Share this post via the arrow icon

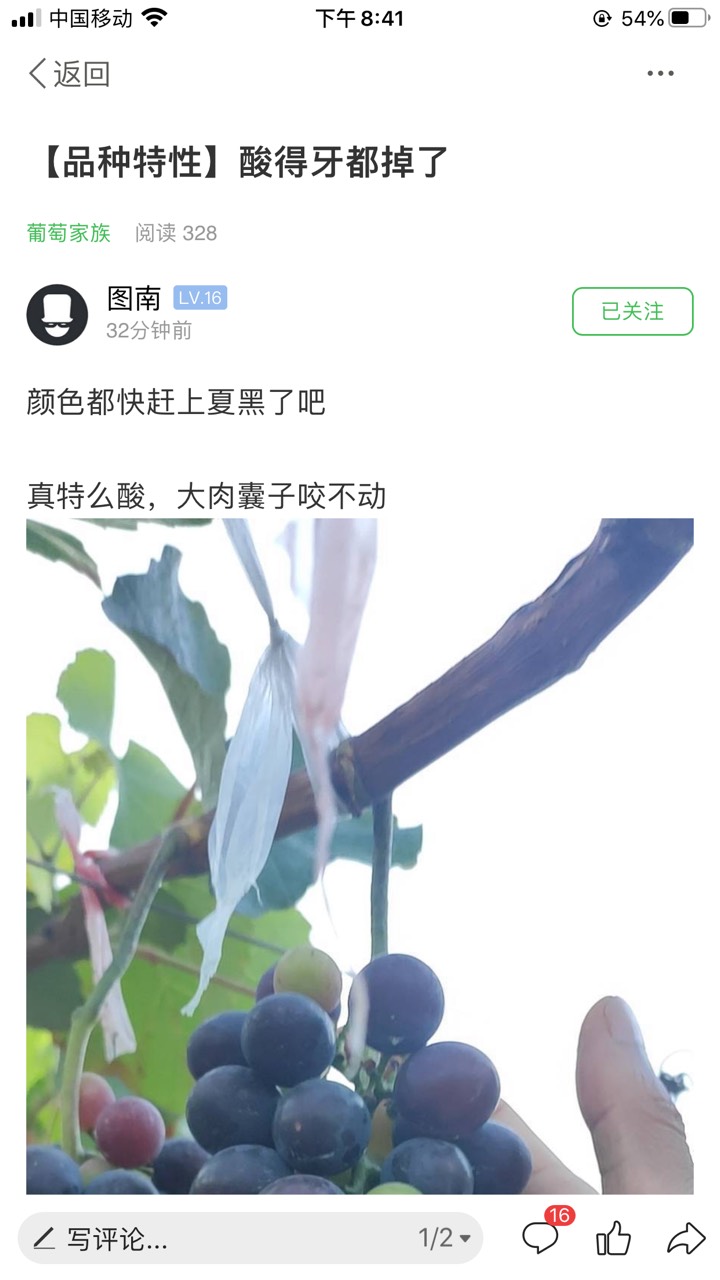(x=686, y=1239)
